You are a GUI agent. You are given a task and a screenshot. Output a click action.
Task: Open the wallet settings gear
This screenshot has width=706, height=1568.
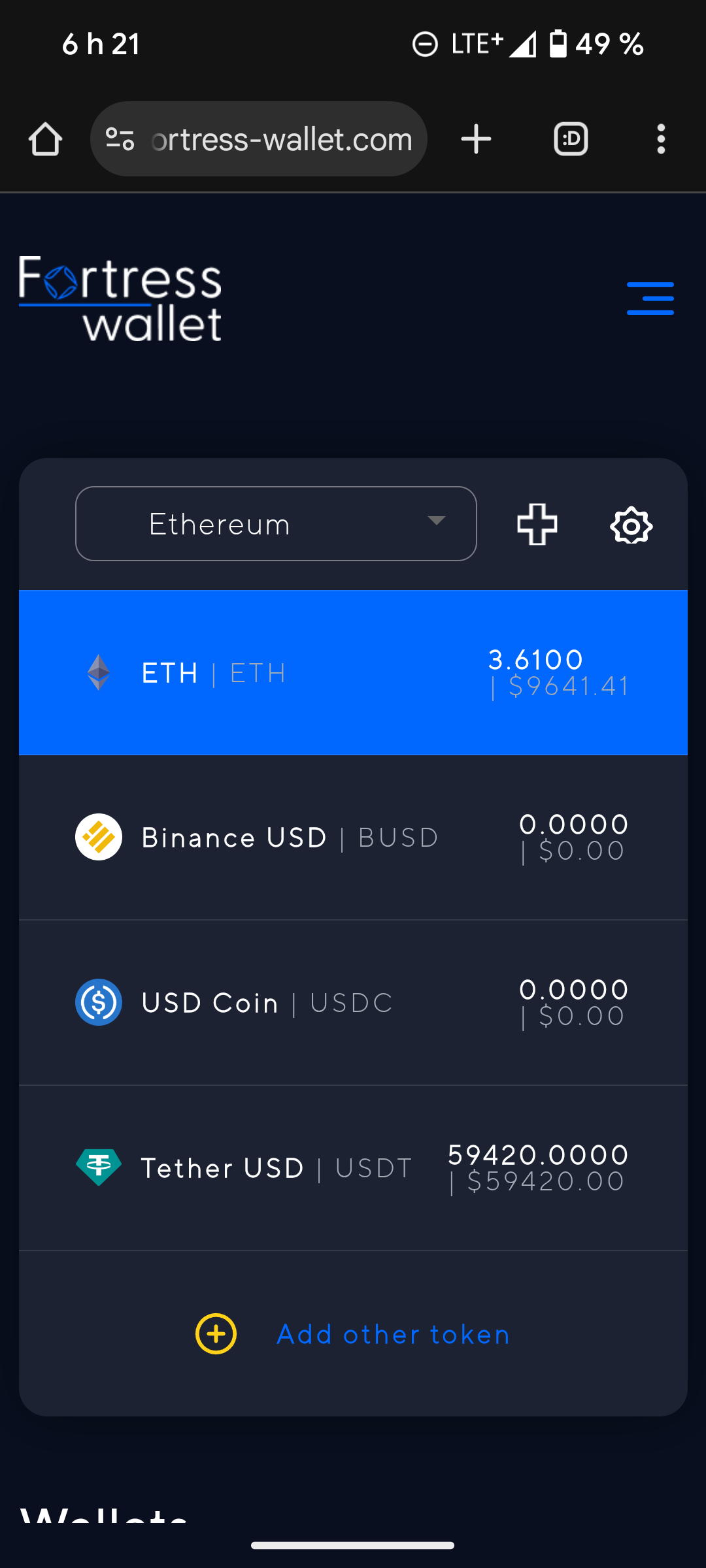pos(631,525)
